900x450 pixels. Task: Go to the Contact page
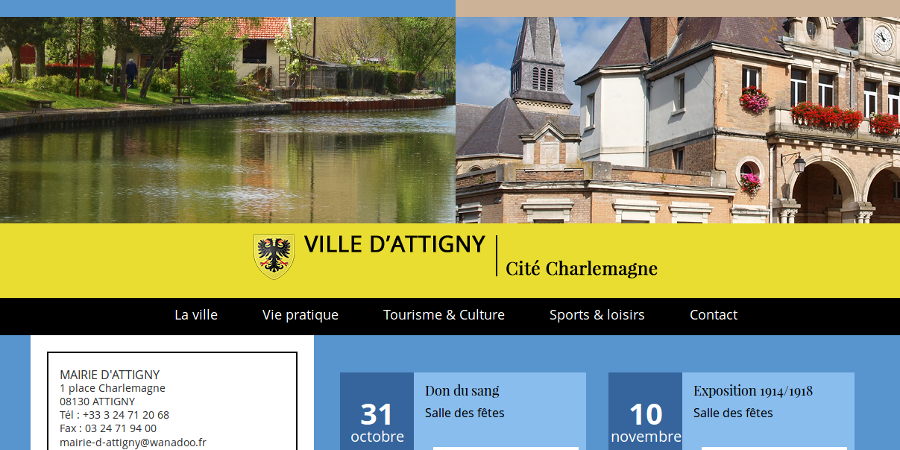point(713,315)
